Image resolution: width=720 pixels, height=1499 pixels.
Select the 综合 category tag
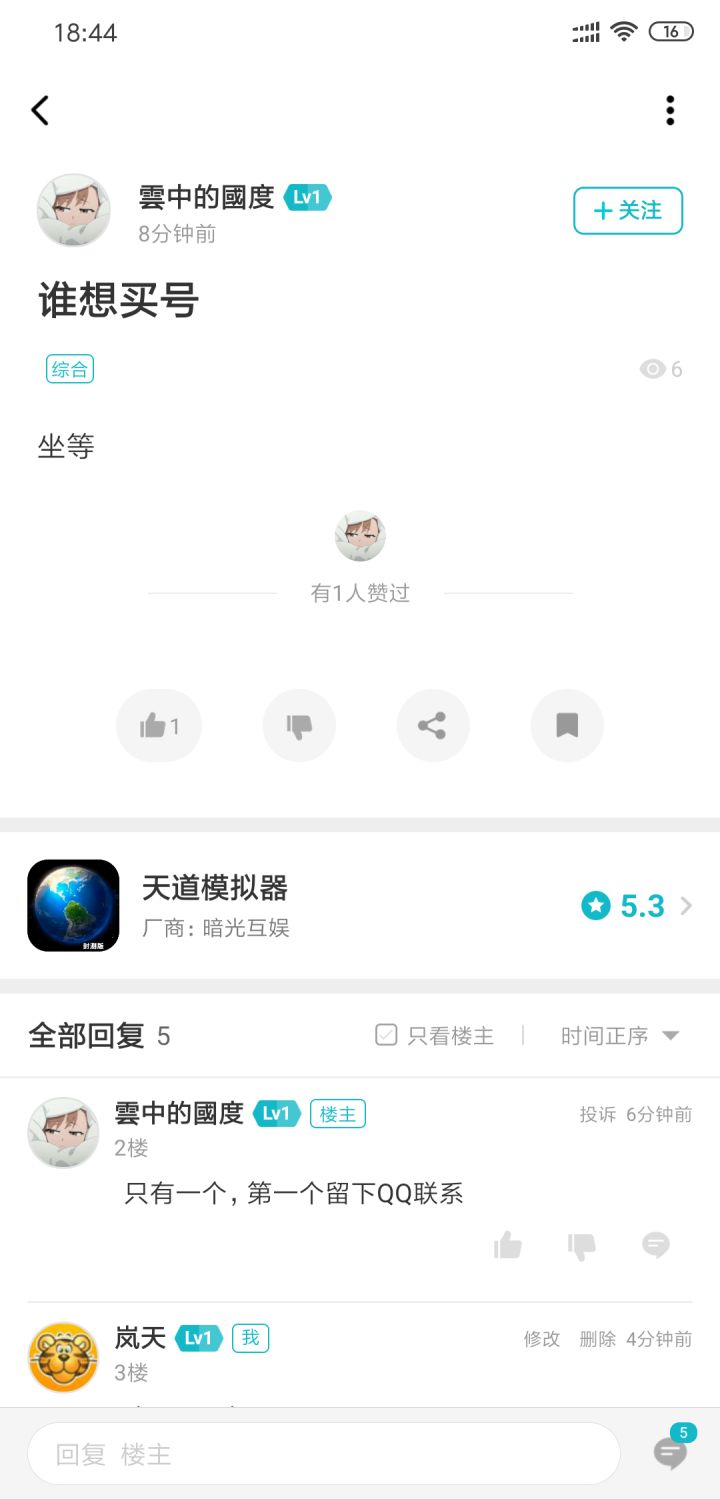(x=69, y=368)
